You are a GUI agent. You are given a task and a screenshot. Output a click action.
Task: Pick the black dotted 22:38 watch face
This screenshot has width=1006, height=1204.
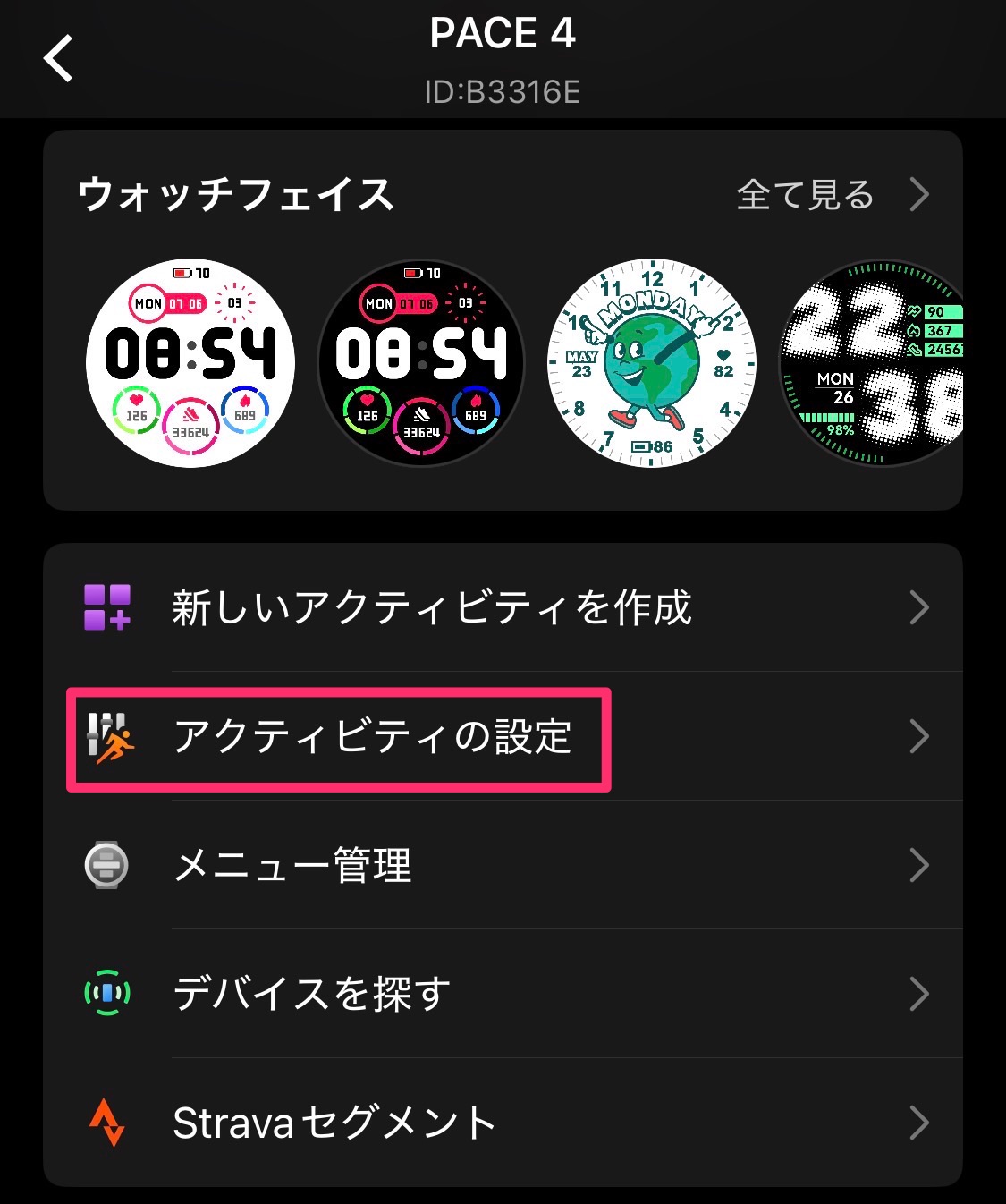(x=872, y=363)
